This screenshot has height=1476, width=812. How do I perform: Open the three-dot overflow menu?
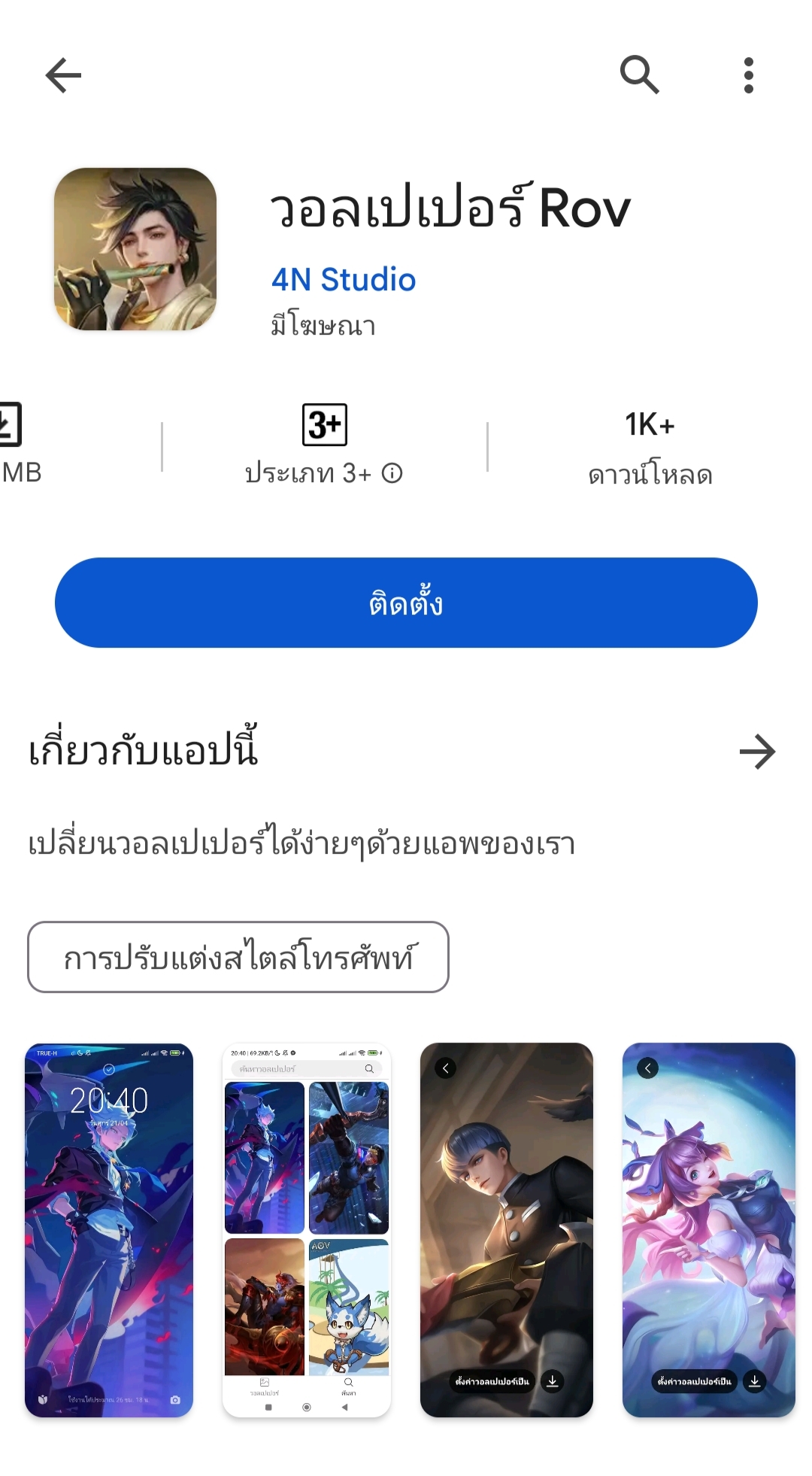[749, 75]
